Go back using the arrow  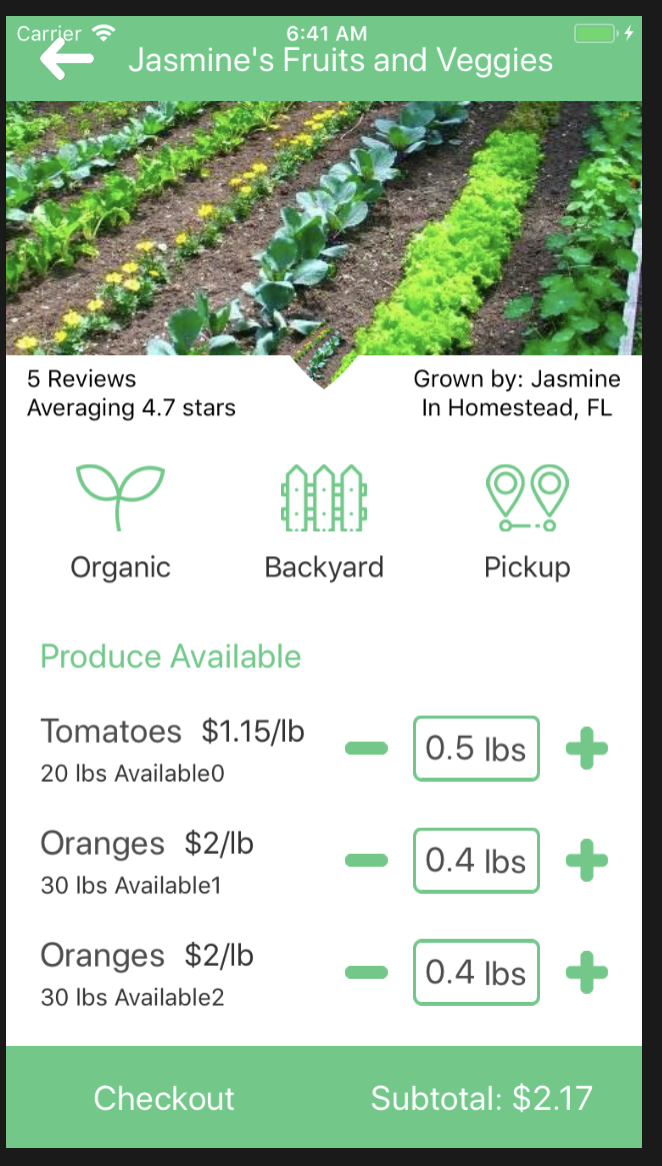coord(66,59)
